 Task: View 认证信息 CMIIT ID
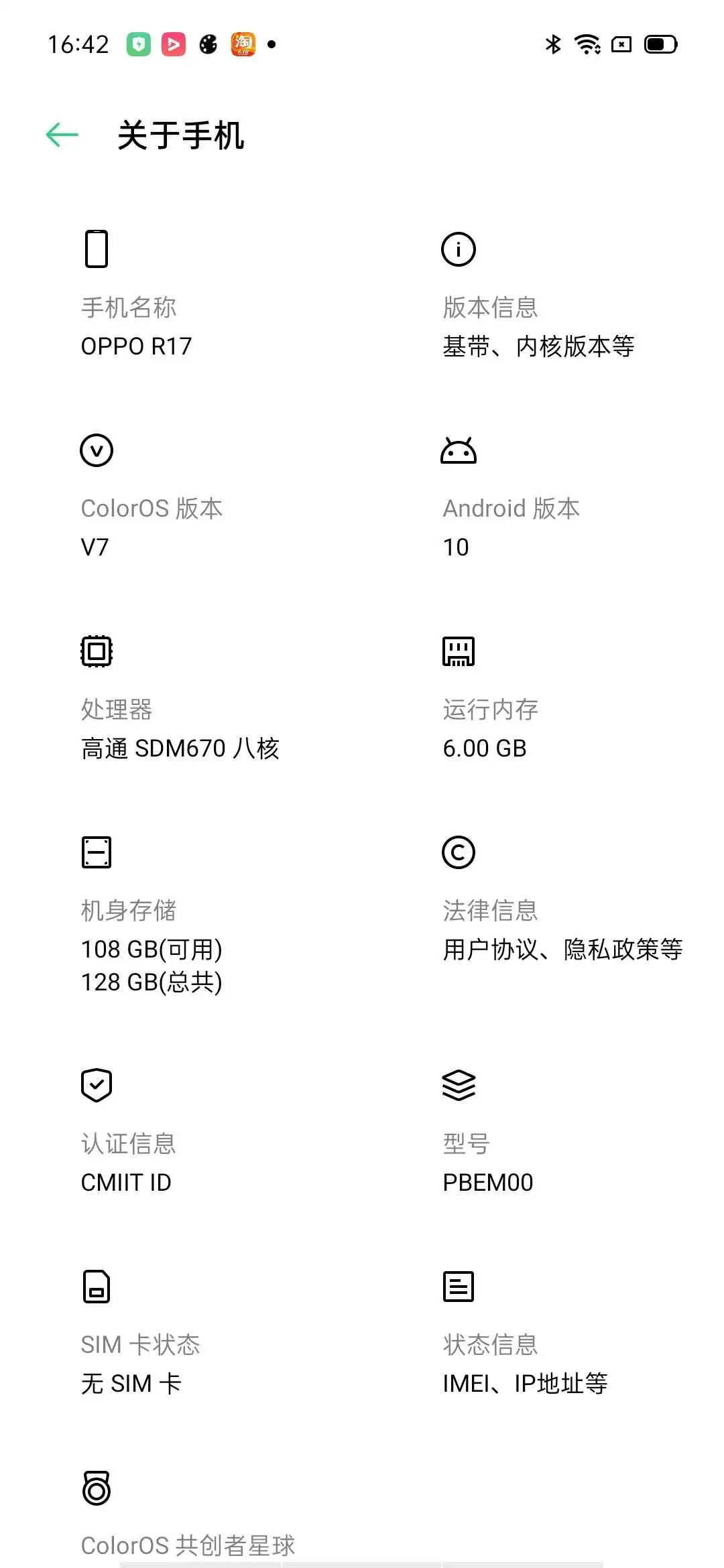pos(128,1163)
